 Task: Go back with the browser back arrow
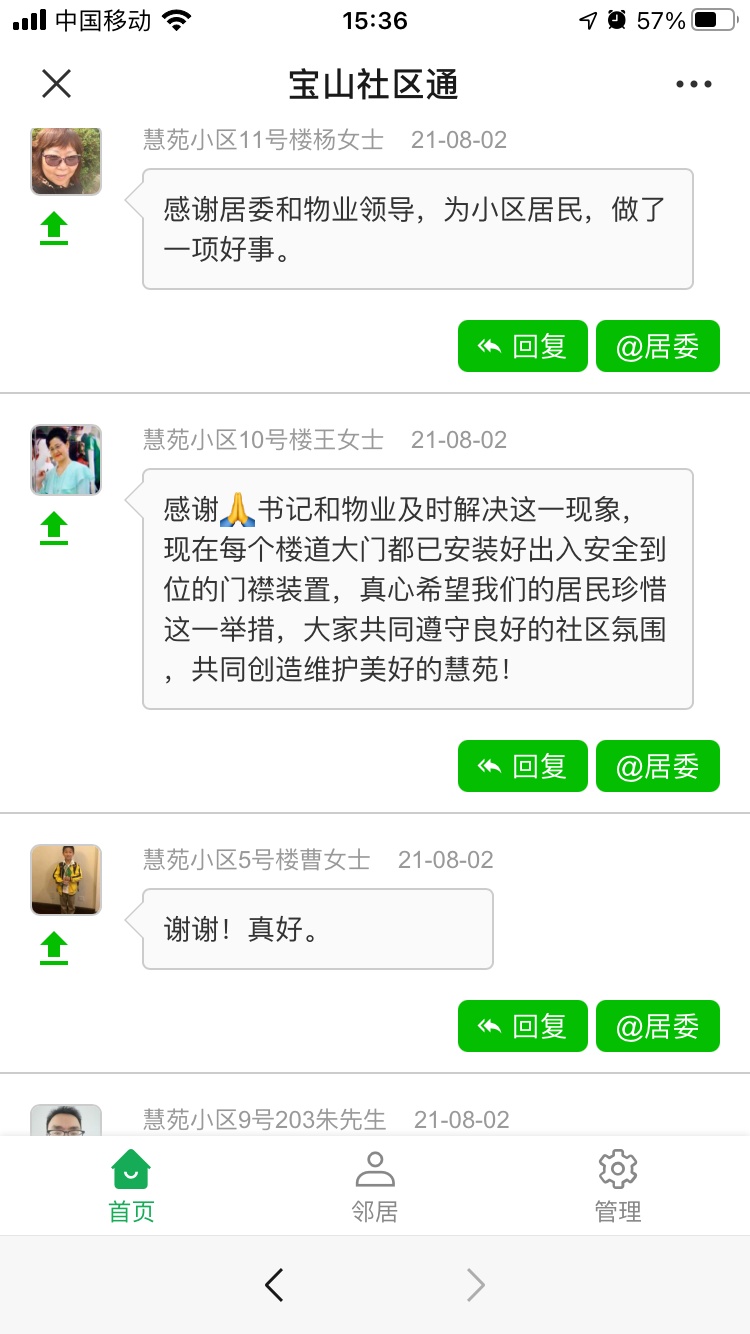pyautogui.click(x=274, y=1285)
